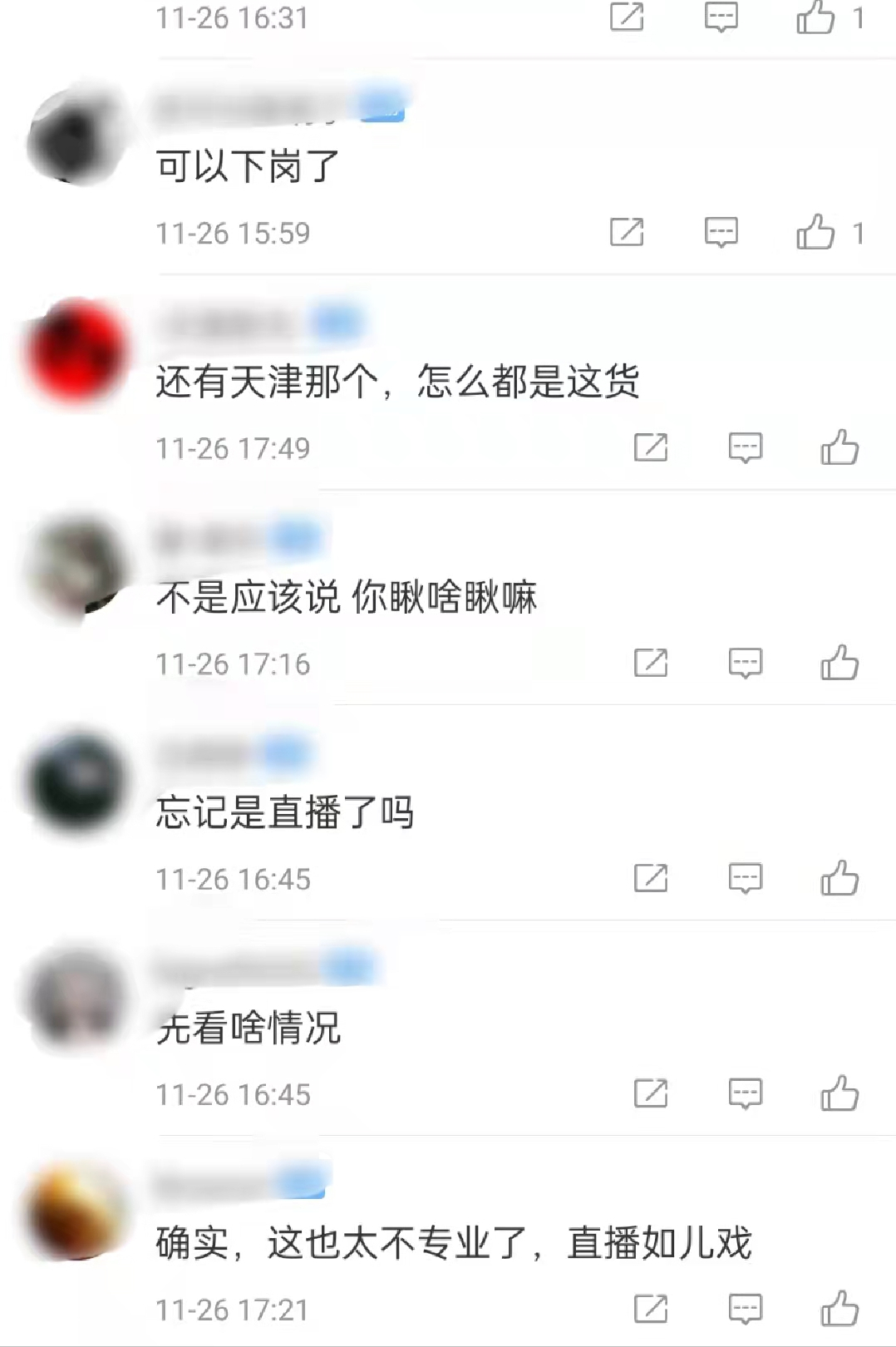Click the comment bubble under "先看啥情况"

[746, 1093]
